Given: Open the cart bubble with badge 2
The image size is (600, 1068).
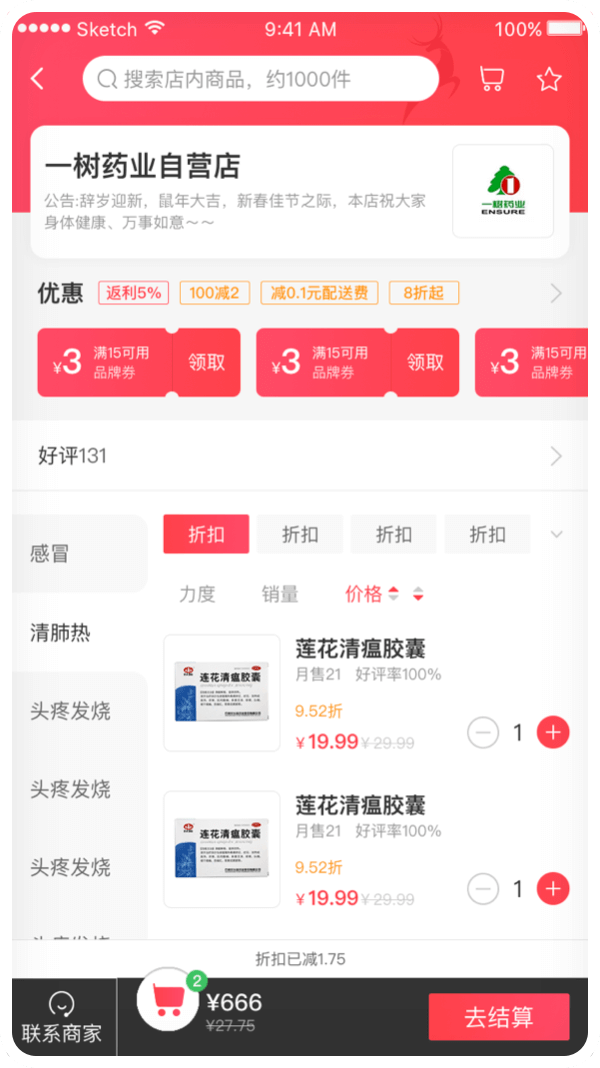Looking at the screenshot, I should pyautogui.click(x=167, y=1000).
